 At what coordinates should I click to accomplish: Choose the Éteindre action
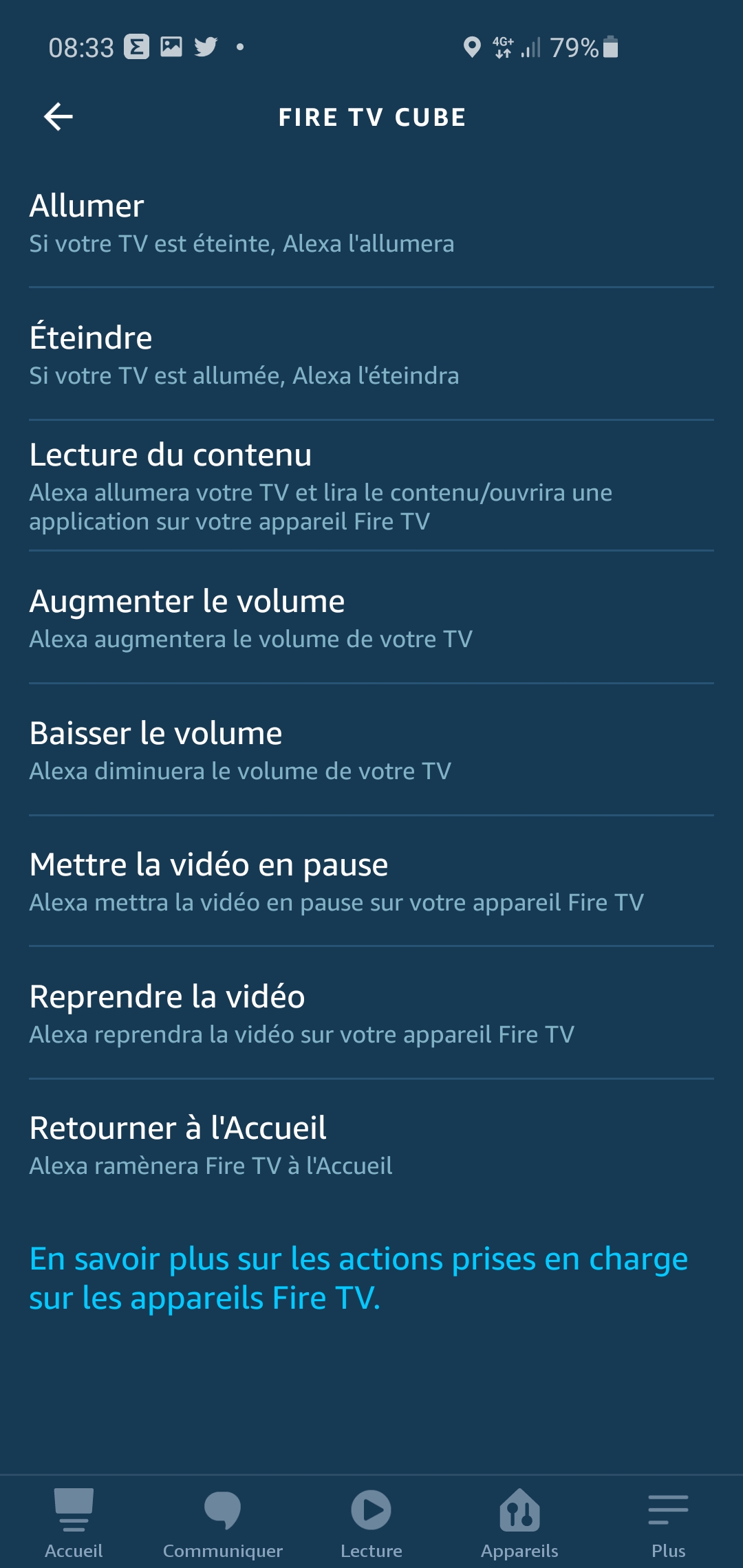point(371,354)
